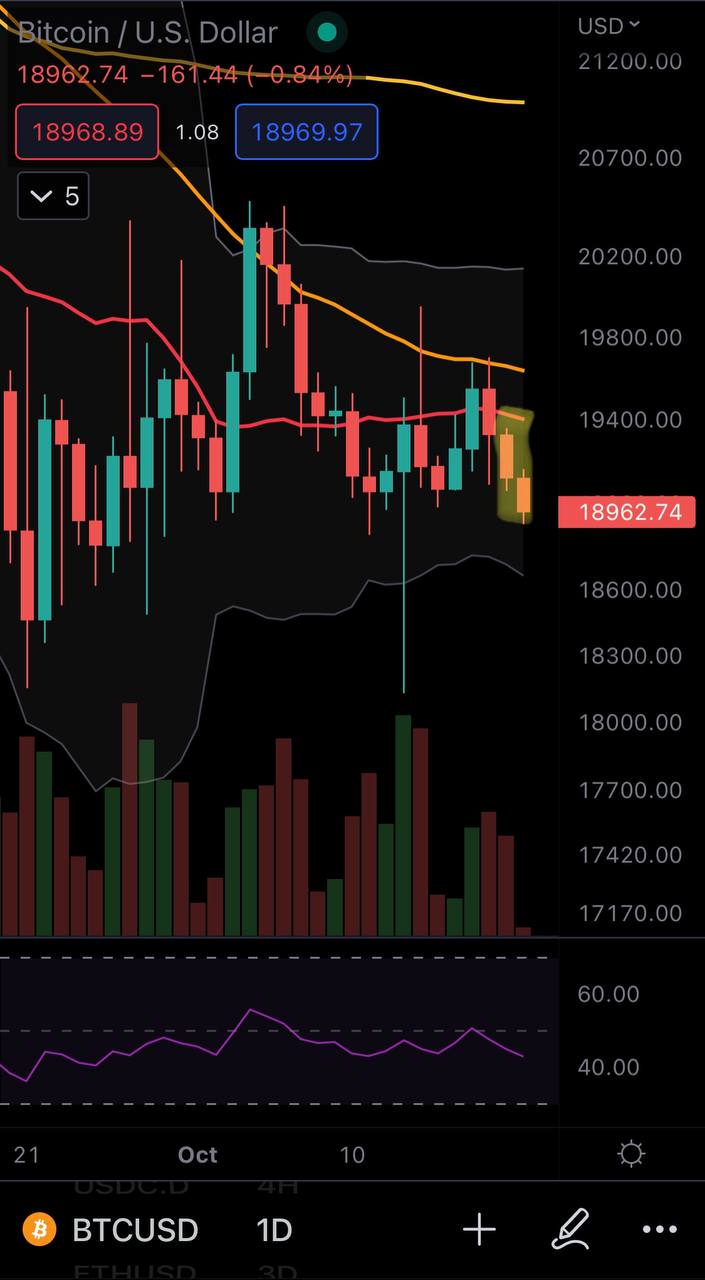Image resolution: width=705 pixels, height=1280 pixels.
Task: Open chart settings gear icon
Action: pyautogui.click(x=632, y=1155)
